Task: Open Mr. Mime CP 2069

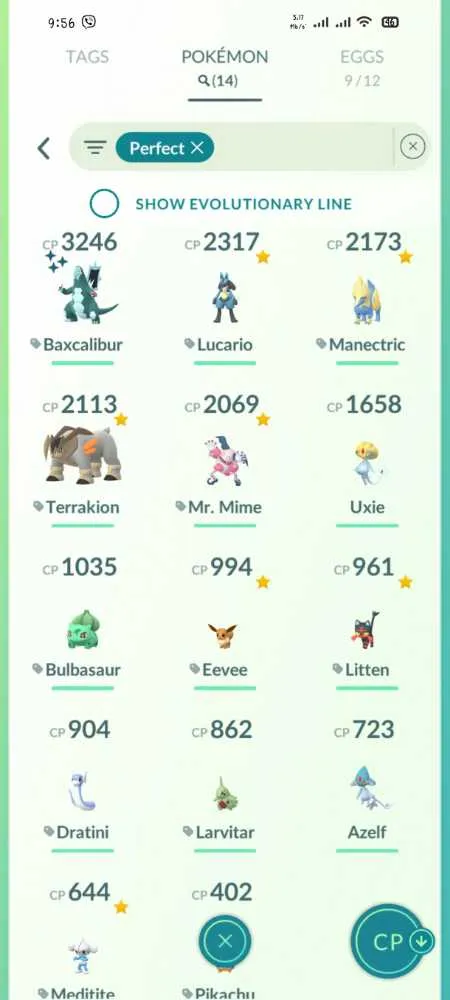Action: [224, 460]
